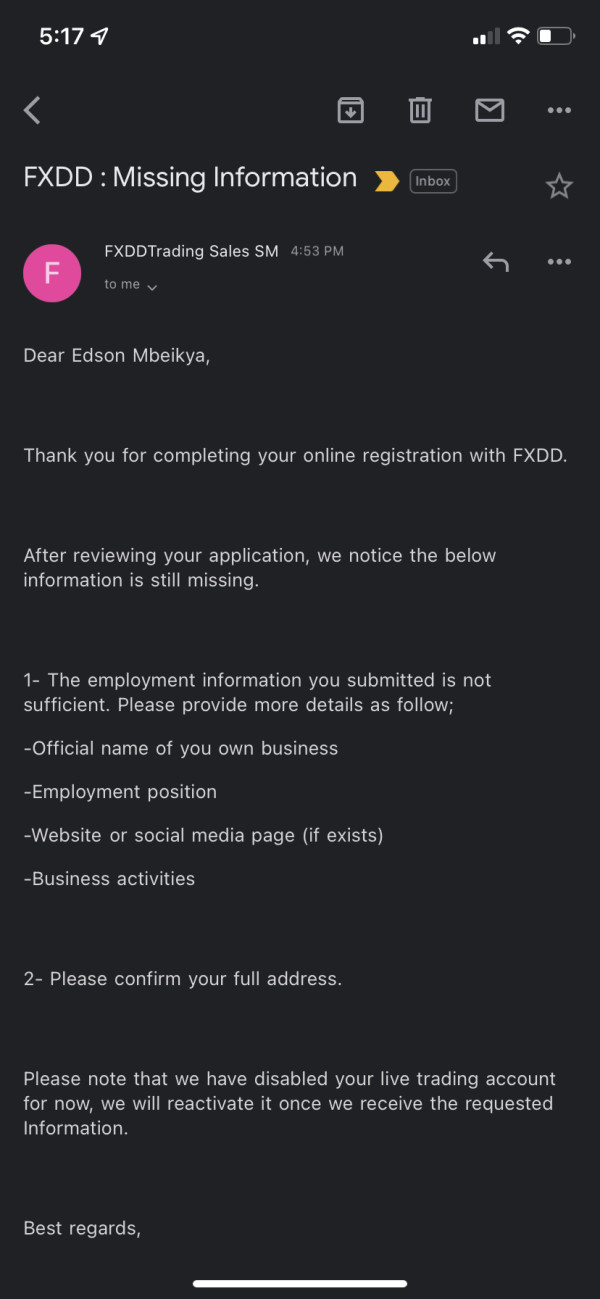600x1299 pixels.
Task: Mark the email as unread
Action: [489, 110]
